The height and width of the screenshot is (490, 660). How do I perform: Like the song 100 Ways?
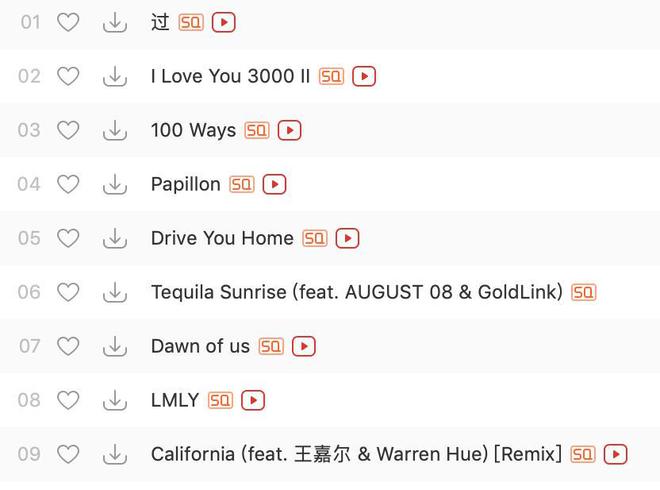pos(67,130)
